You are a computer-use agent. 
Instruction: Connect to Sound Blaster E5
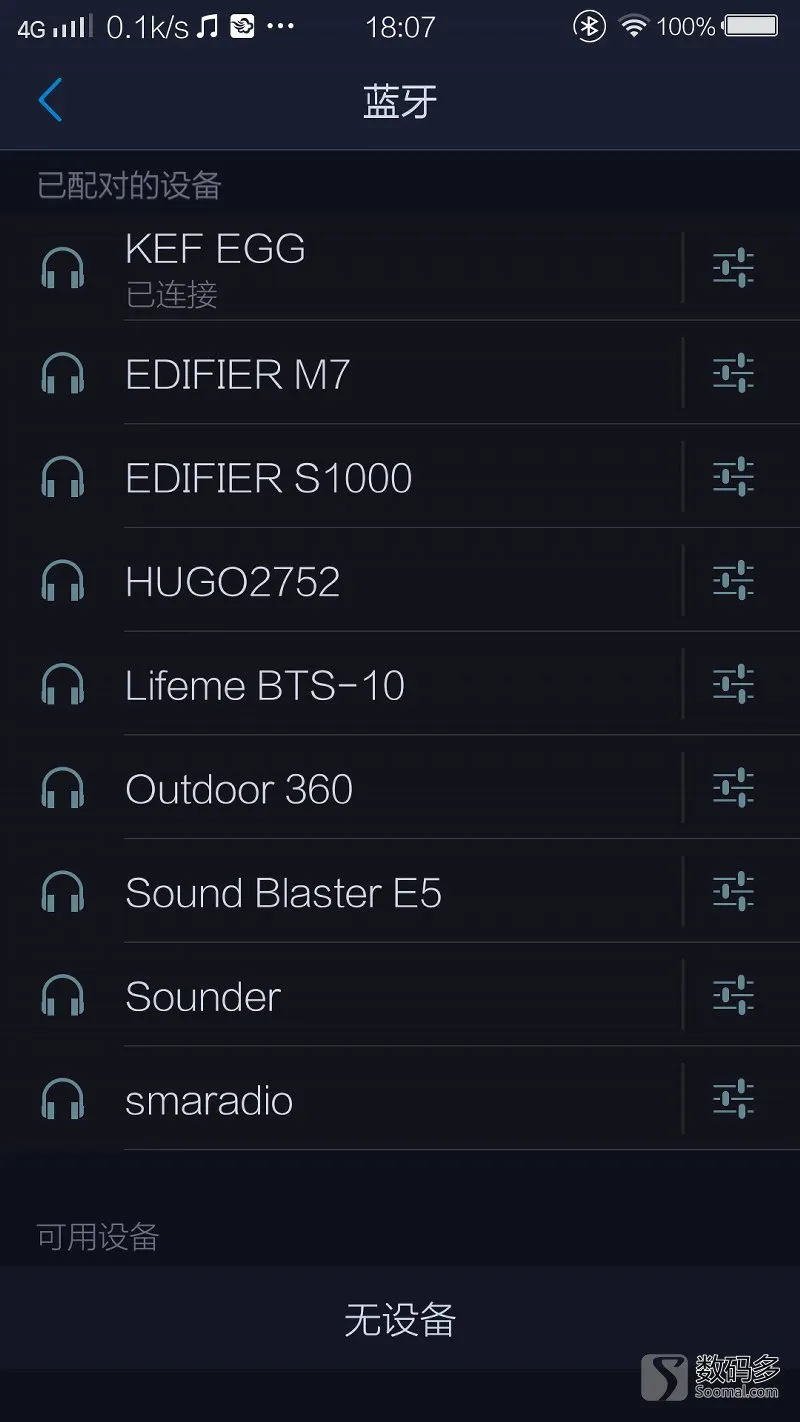[340, 891]
